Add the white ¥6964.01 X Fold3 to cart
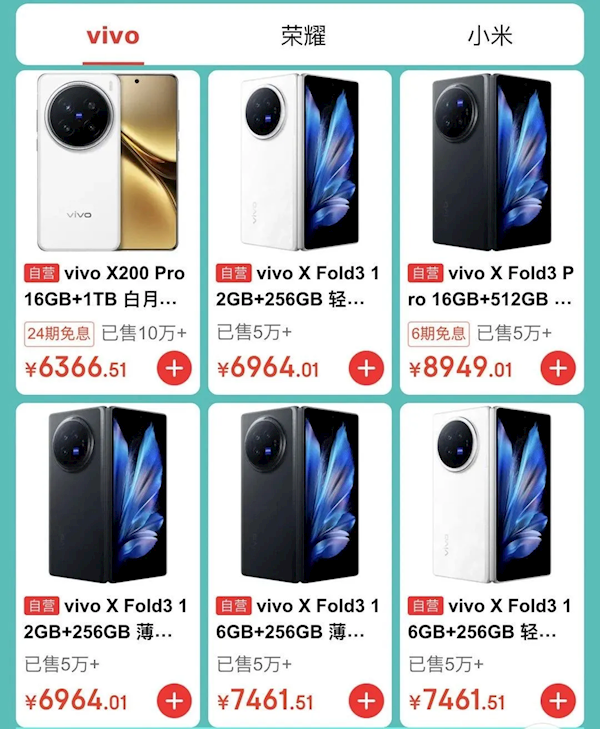Screen dimensions: 600x729 [366, 368]
